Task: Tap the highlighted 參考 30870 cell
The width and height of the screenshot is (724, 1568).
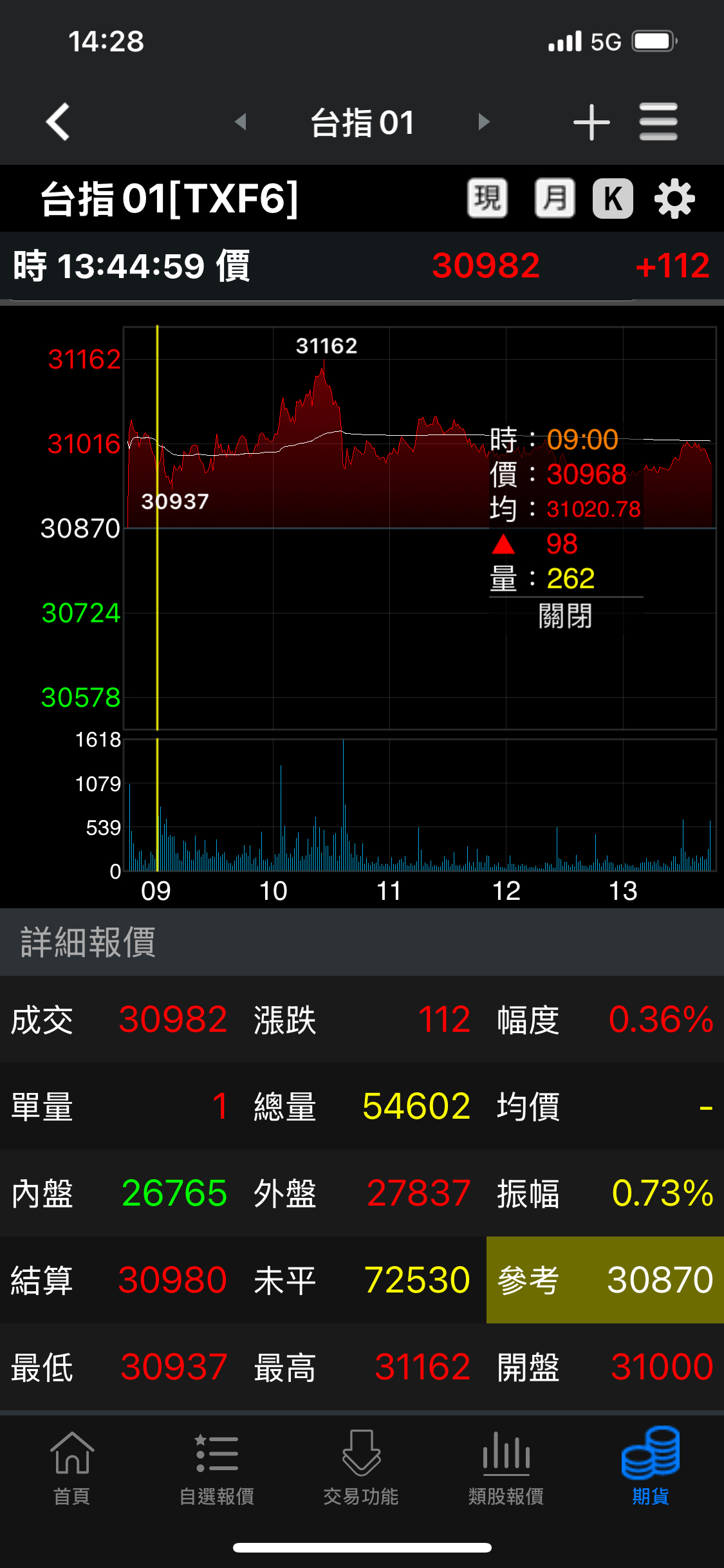Action: 605,1280
